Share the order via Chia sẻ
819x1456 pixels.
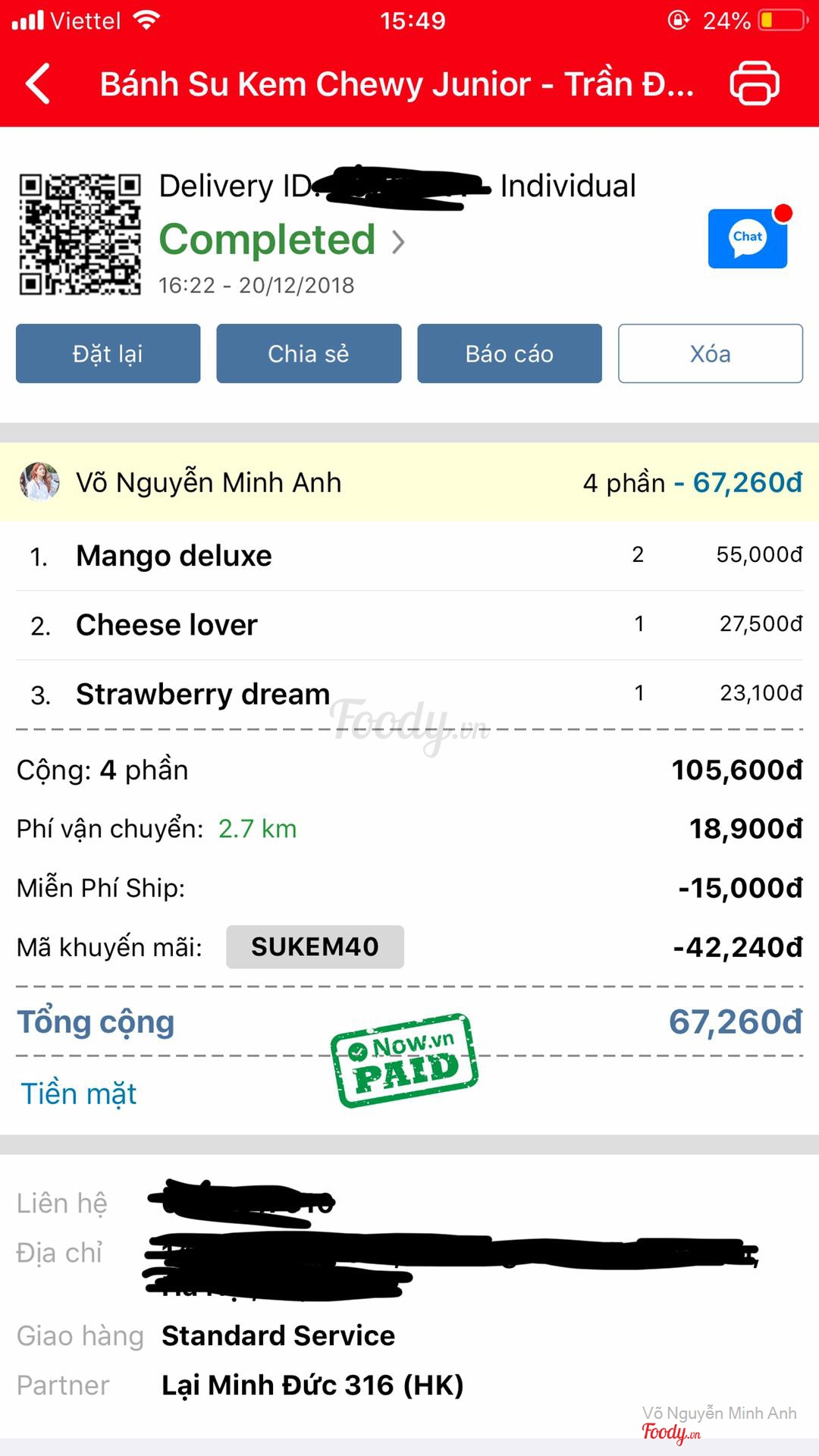click(309, 353)
